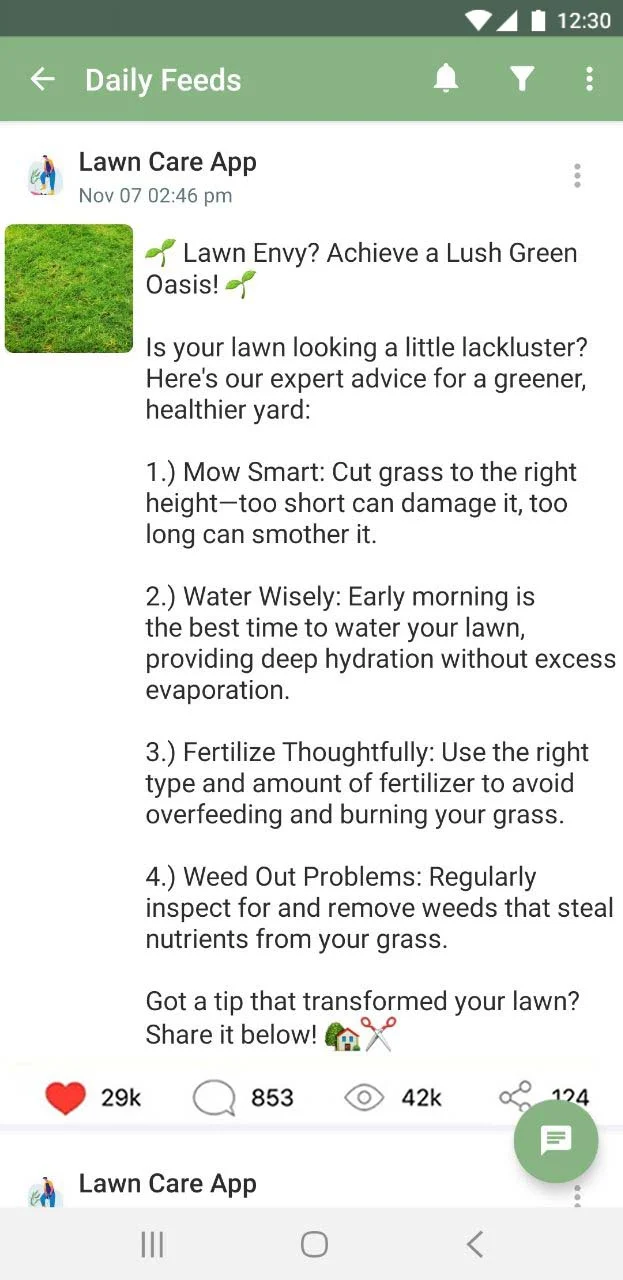The width and height of the screenshot is (623, 1280).
Task: Open Lawn Care App profile avatar
Action: tap(45, 177)
